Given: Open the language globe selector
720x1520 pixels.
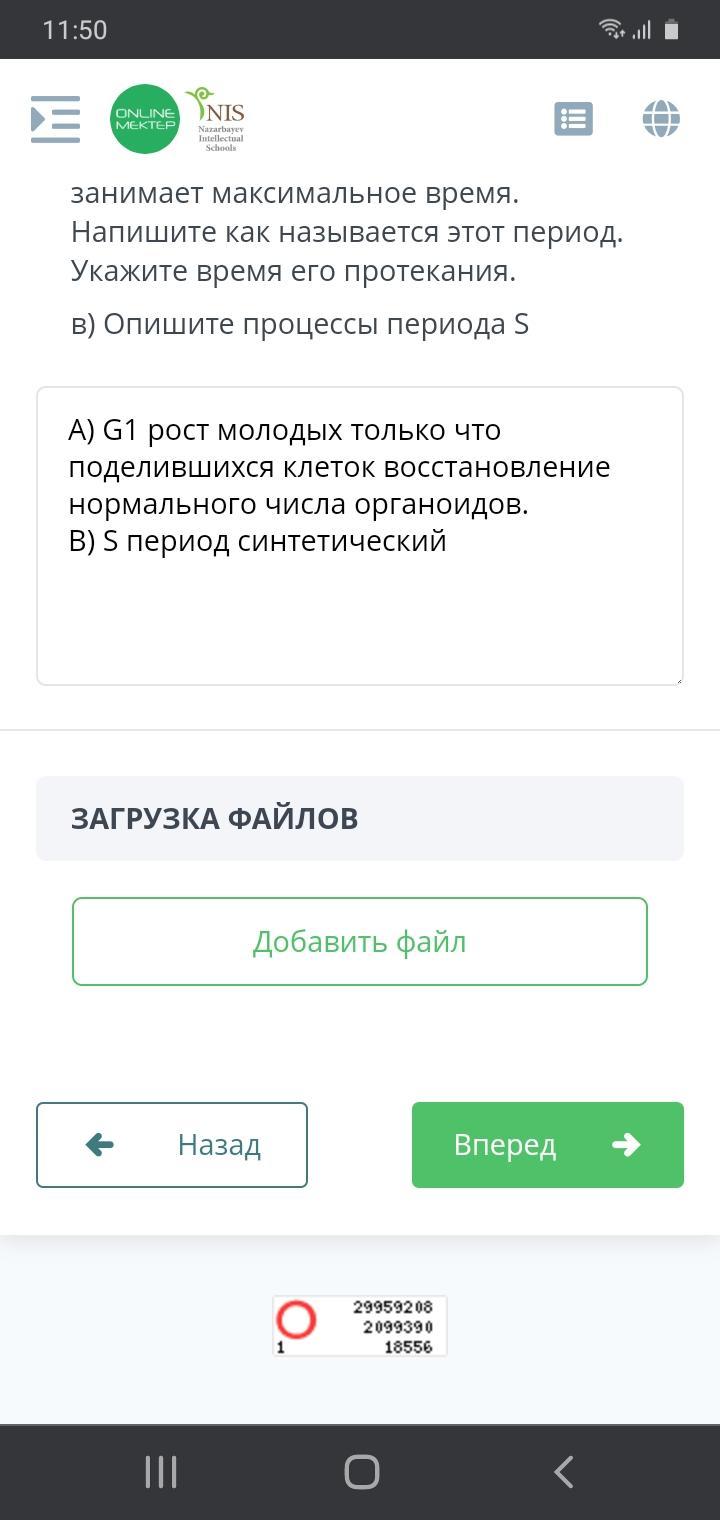Looking at the screenshot, I should tap(661, 119).
